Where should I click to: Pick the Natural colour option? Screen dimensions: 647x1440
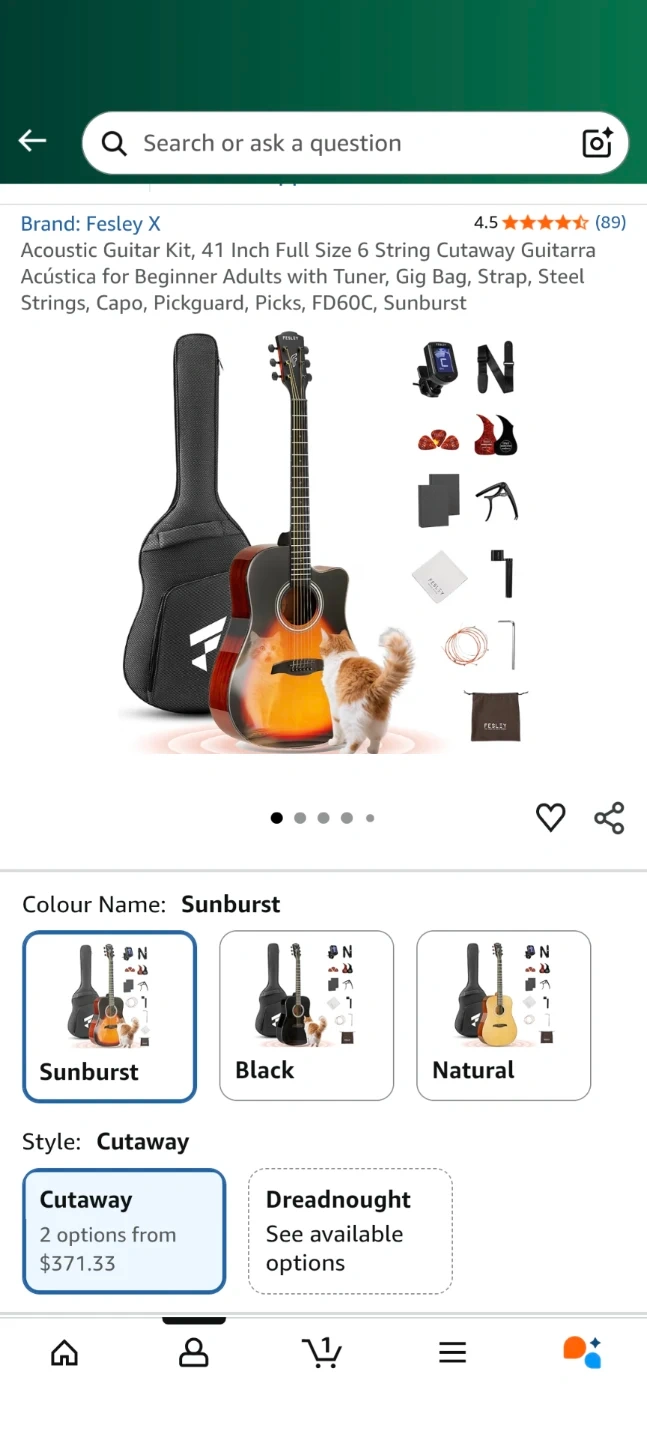pyautogui.click(x=503, y=1016)
